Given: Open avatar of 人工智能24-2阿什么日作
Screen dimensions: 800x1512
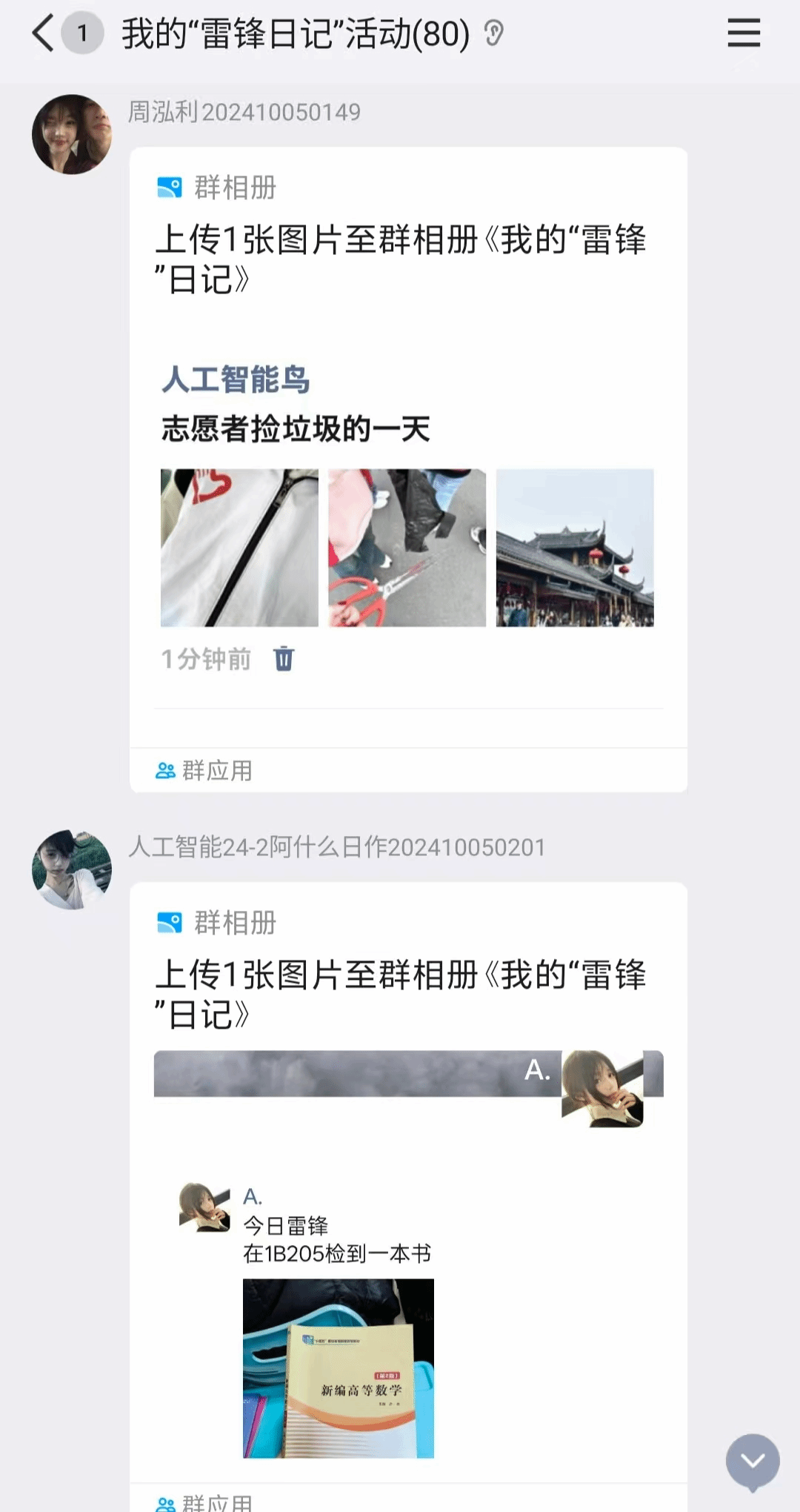Looking at the screenshot, I should tap(72, 869).
